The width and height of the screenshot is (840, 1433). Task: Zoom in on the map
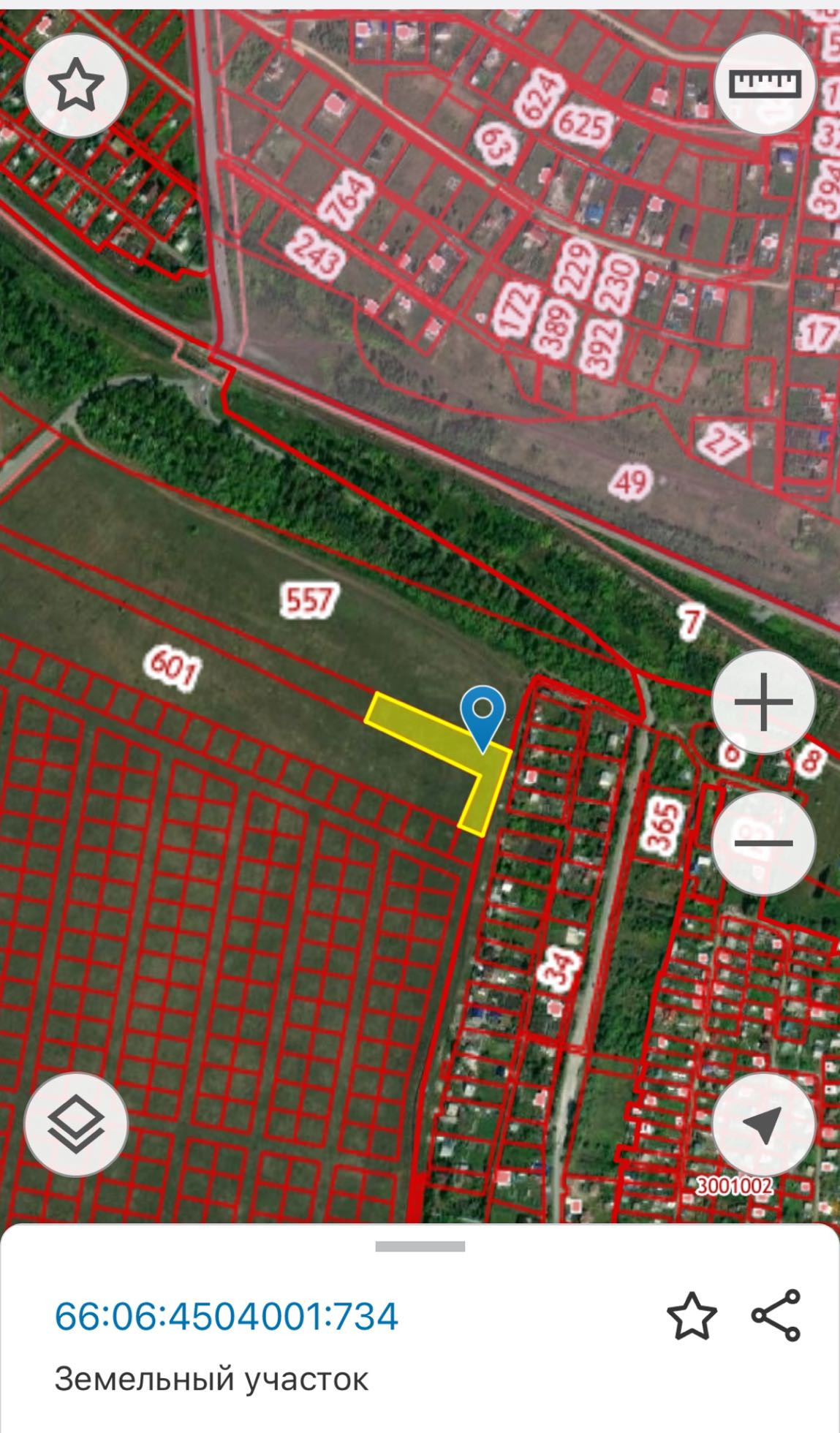coord(763,702)
